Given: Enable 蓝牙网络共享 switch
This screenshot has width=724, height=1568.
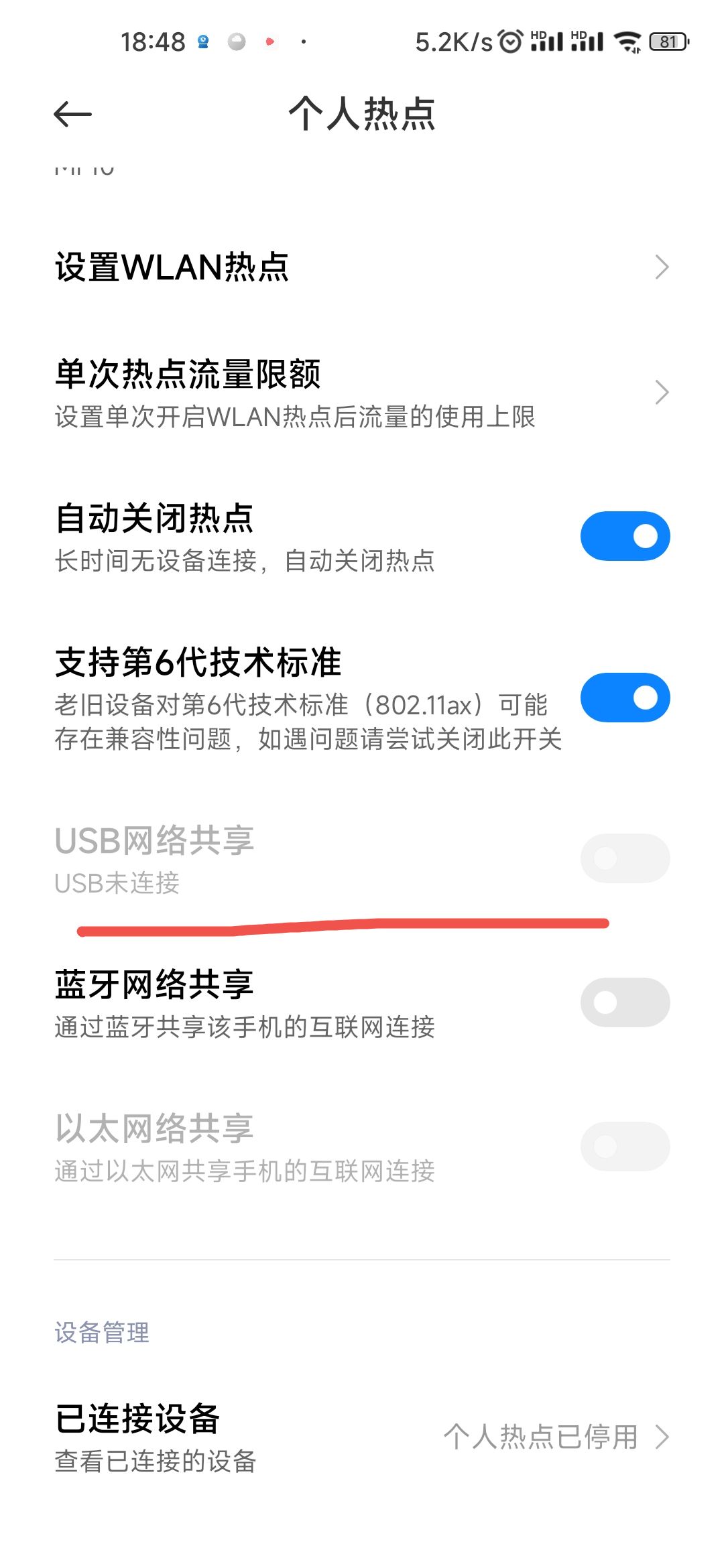Looking at the screenshot, I should tap(625, 1002).
